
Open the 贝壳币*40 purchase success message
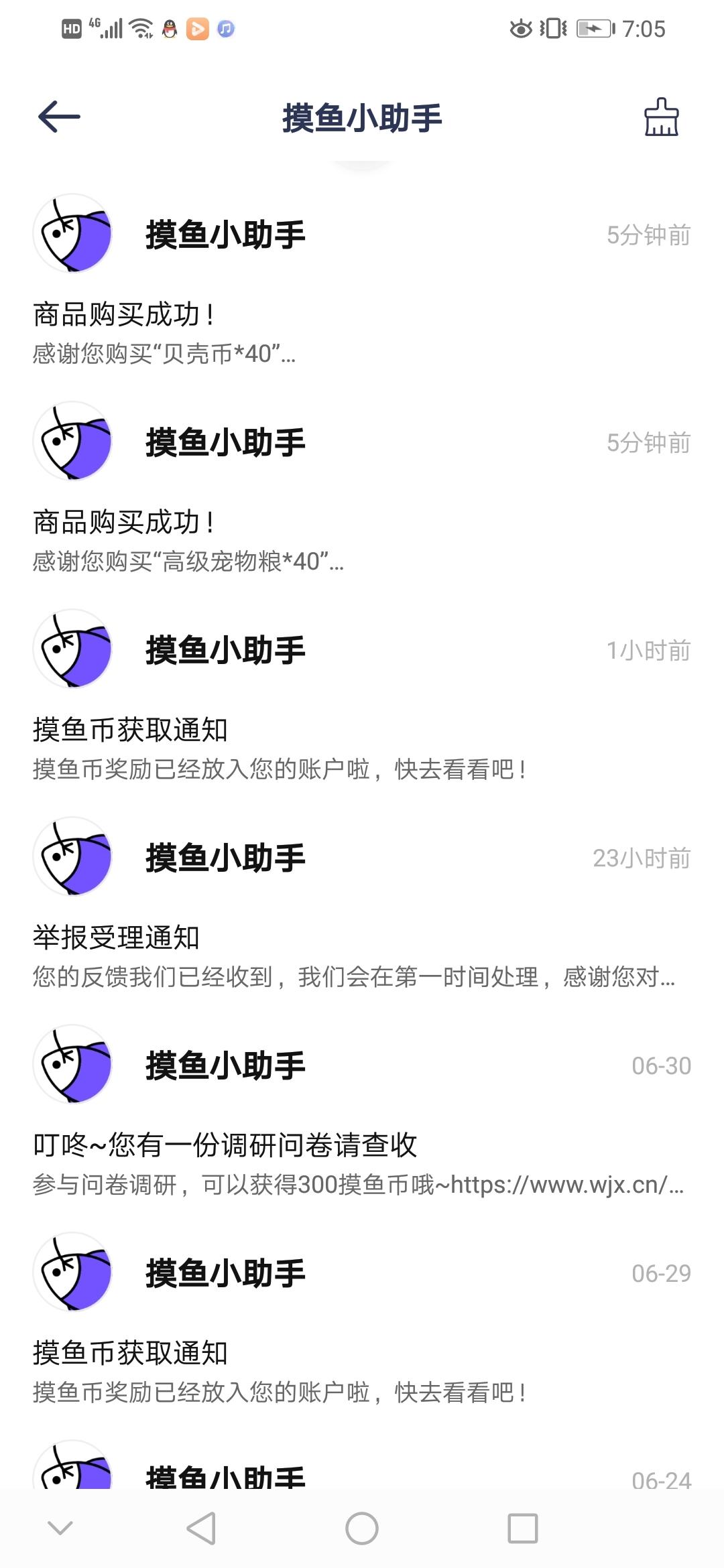pos(362,280)
